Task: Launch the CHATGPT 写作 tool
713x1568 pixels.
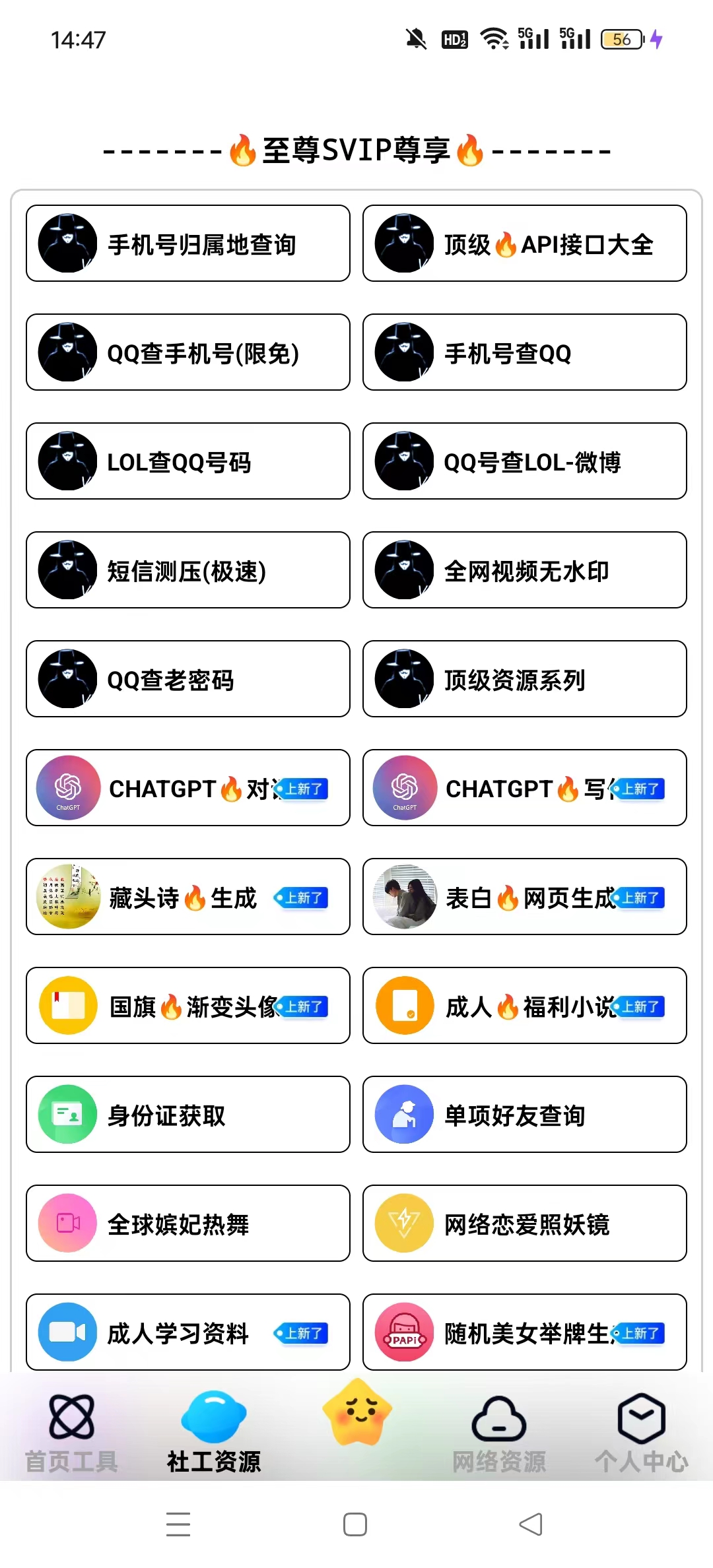Action: (x=525, y=788)
